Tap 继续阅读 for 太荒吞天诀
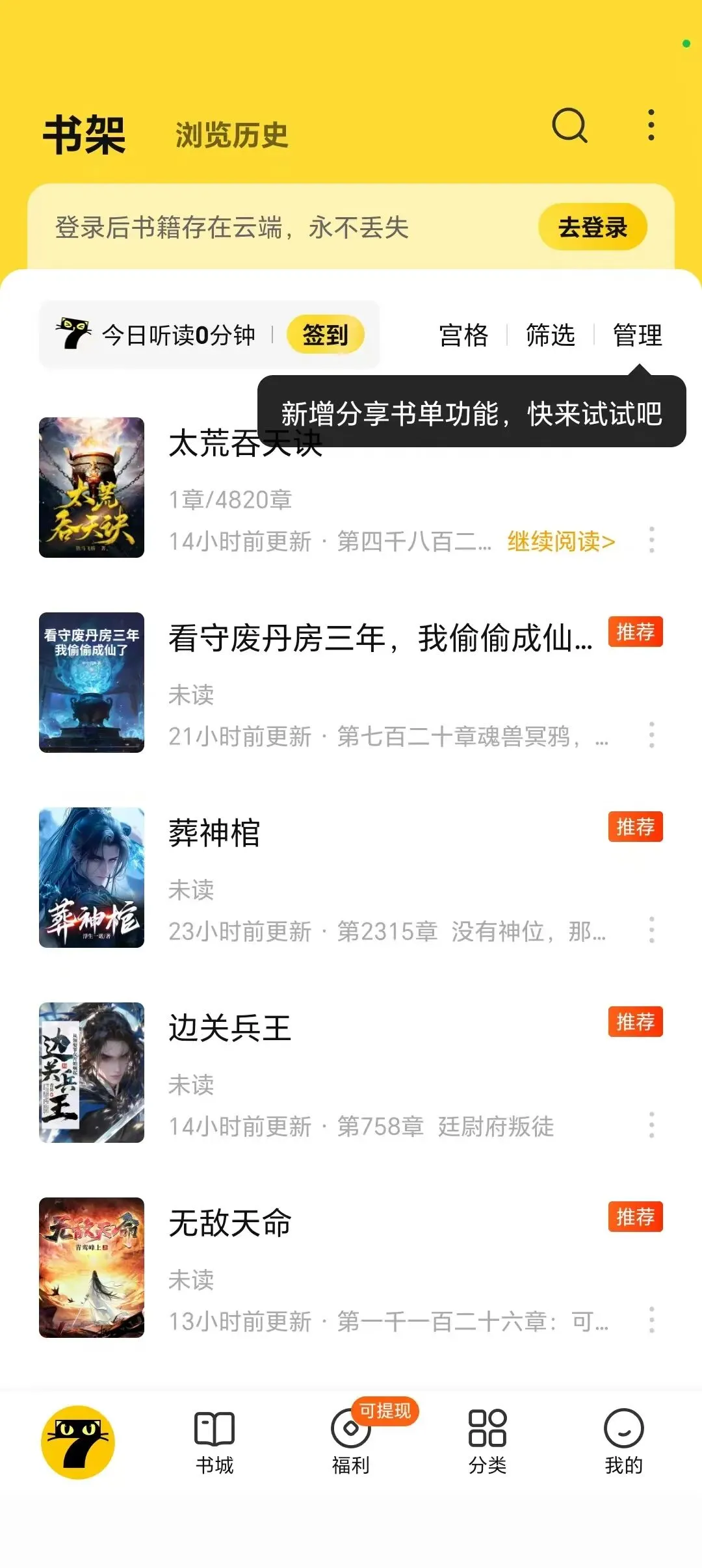 point(561,542)
